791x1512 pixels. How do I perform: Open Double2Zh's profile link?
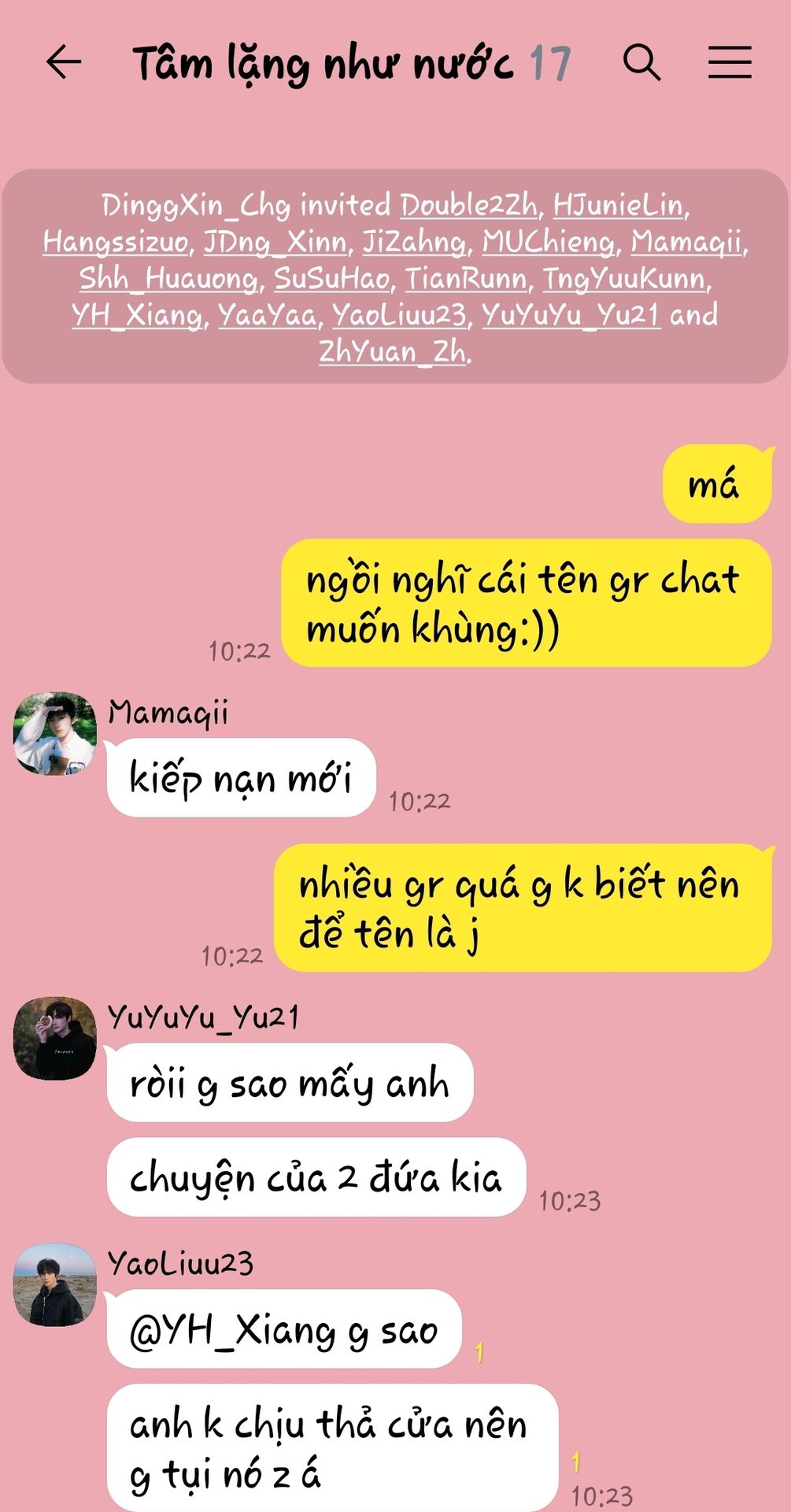[469, 206]
